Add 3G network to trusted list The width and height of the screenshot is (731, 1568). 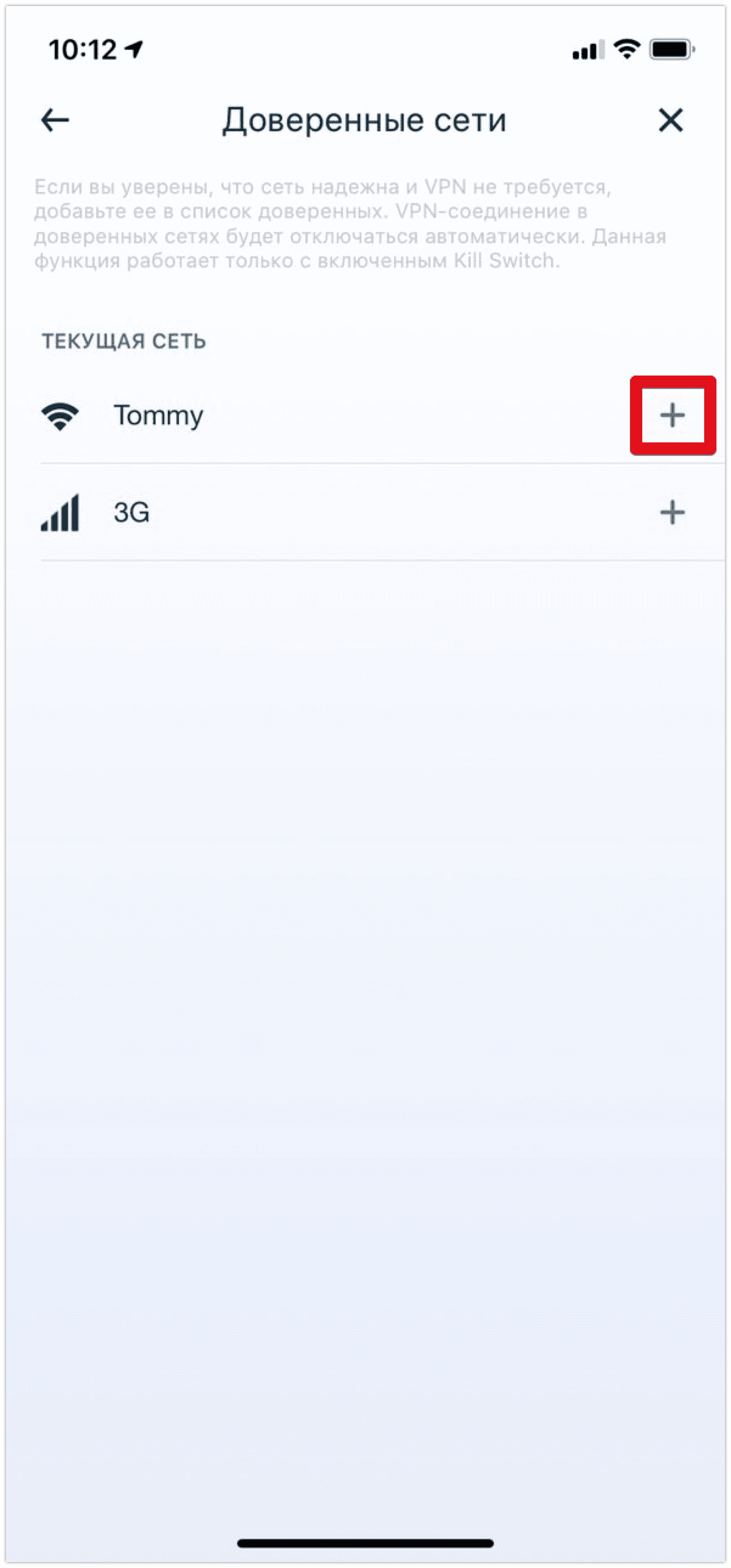(673, 512)
